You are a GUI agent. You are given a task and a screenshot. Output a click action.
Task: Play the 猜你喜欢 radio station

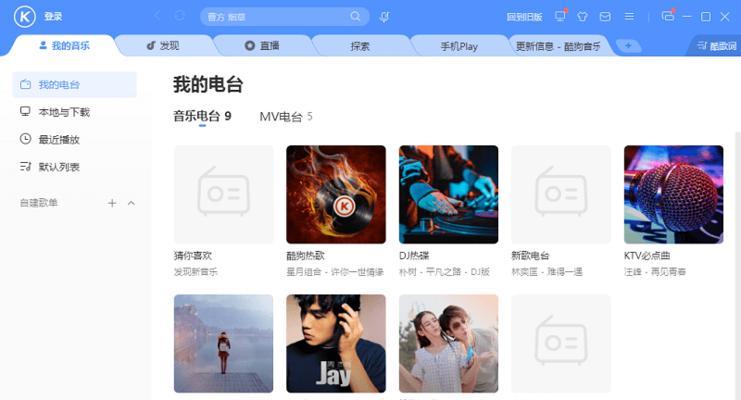pyautogui.click(x=223, y=195)
